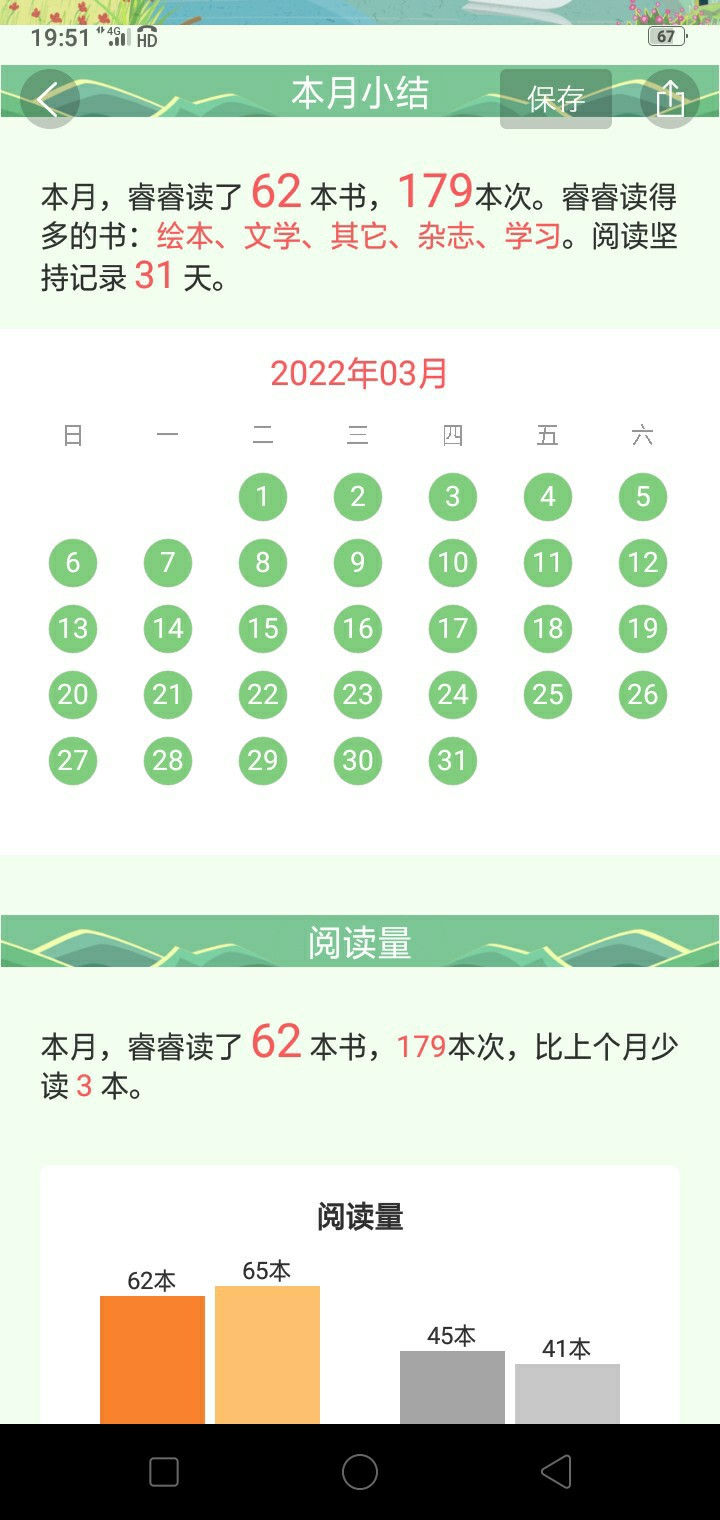
Task: Tap the 保存 save button
Action: pyautogui.click(x=556, y=98)
